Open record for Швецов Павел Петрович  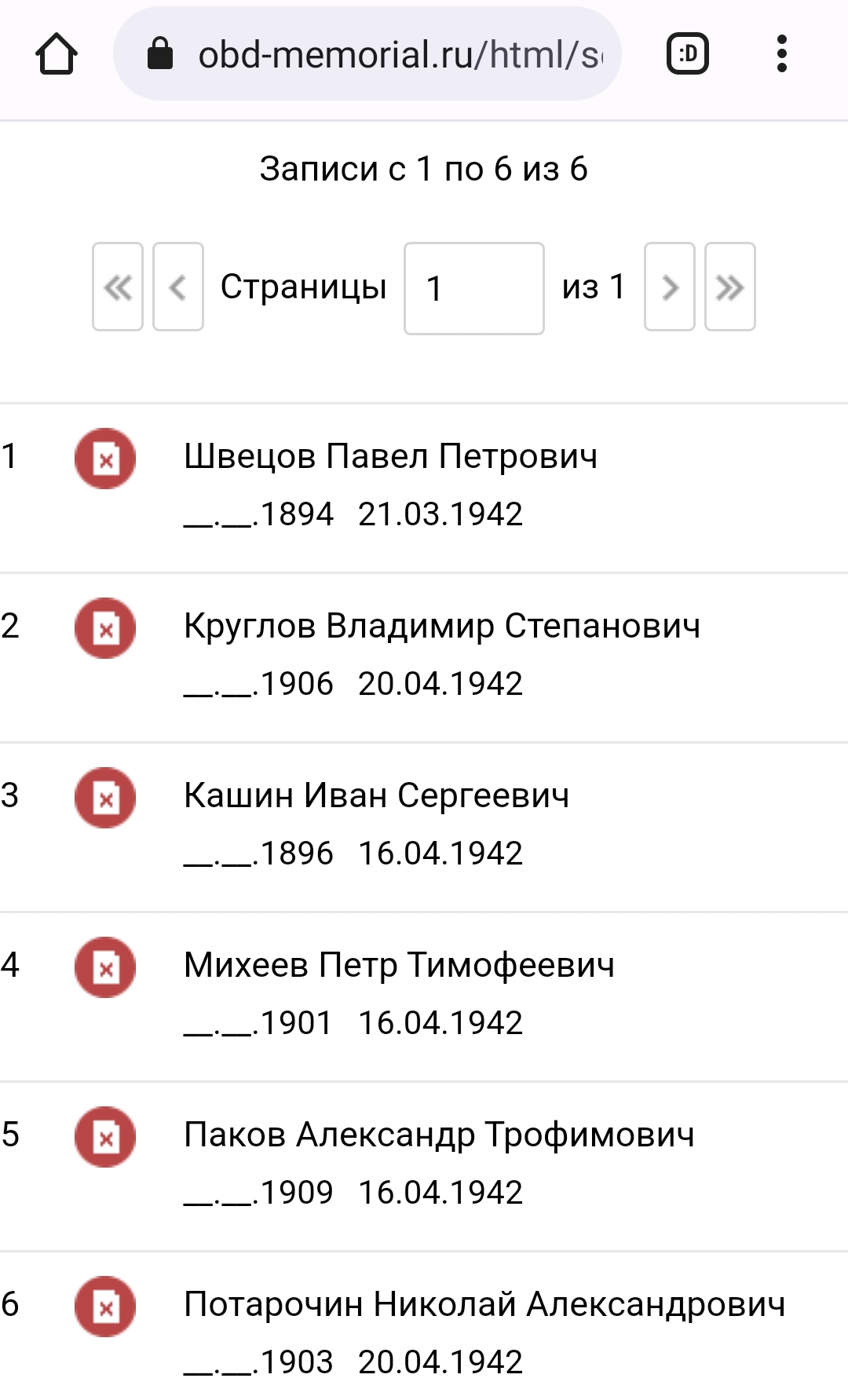tap(390, 456)
